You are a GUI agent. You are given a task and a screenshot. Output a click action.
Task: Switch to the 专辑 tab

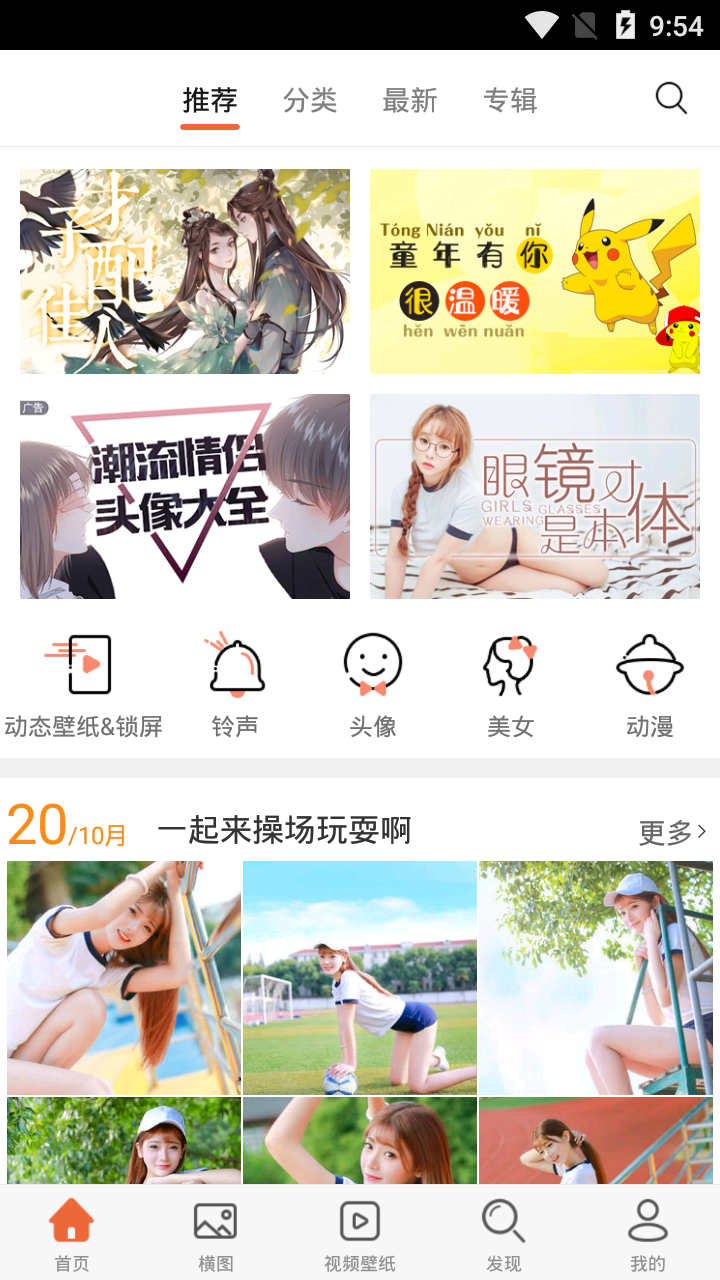[510, 100]
